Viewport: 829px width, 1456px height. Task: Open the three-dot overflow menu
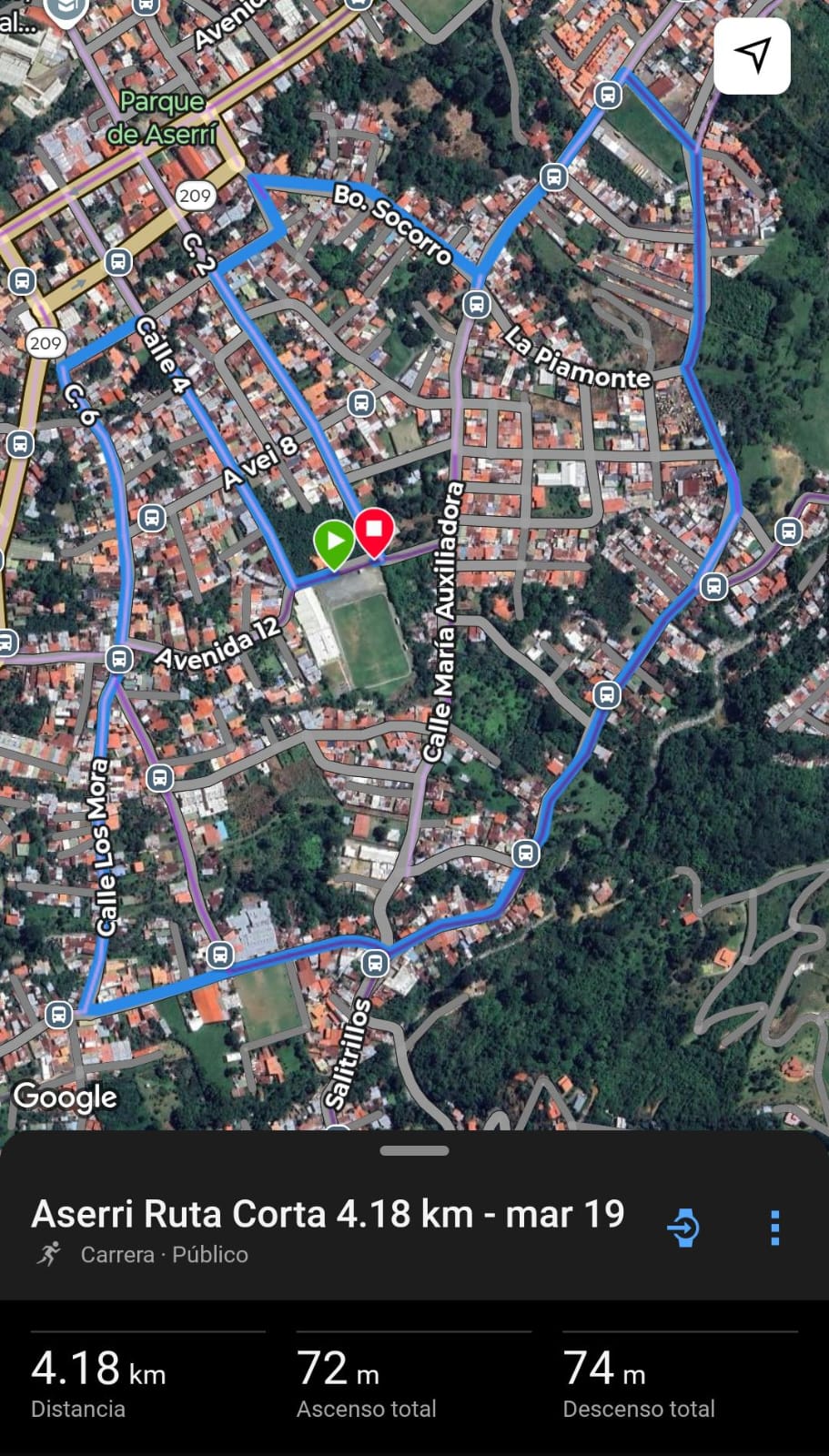pos(774,1228)
